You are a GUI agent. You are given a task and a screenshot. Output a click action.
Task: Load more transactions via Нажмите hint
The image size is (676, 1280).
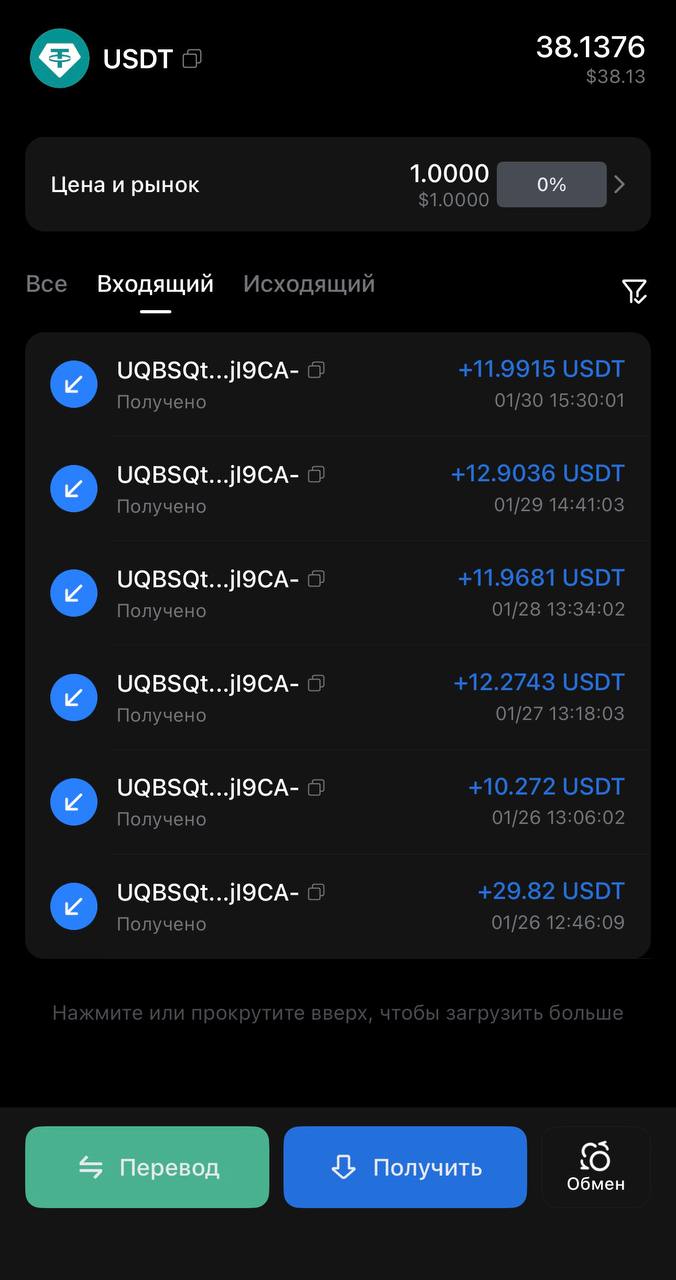pos(338,1013)
